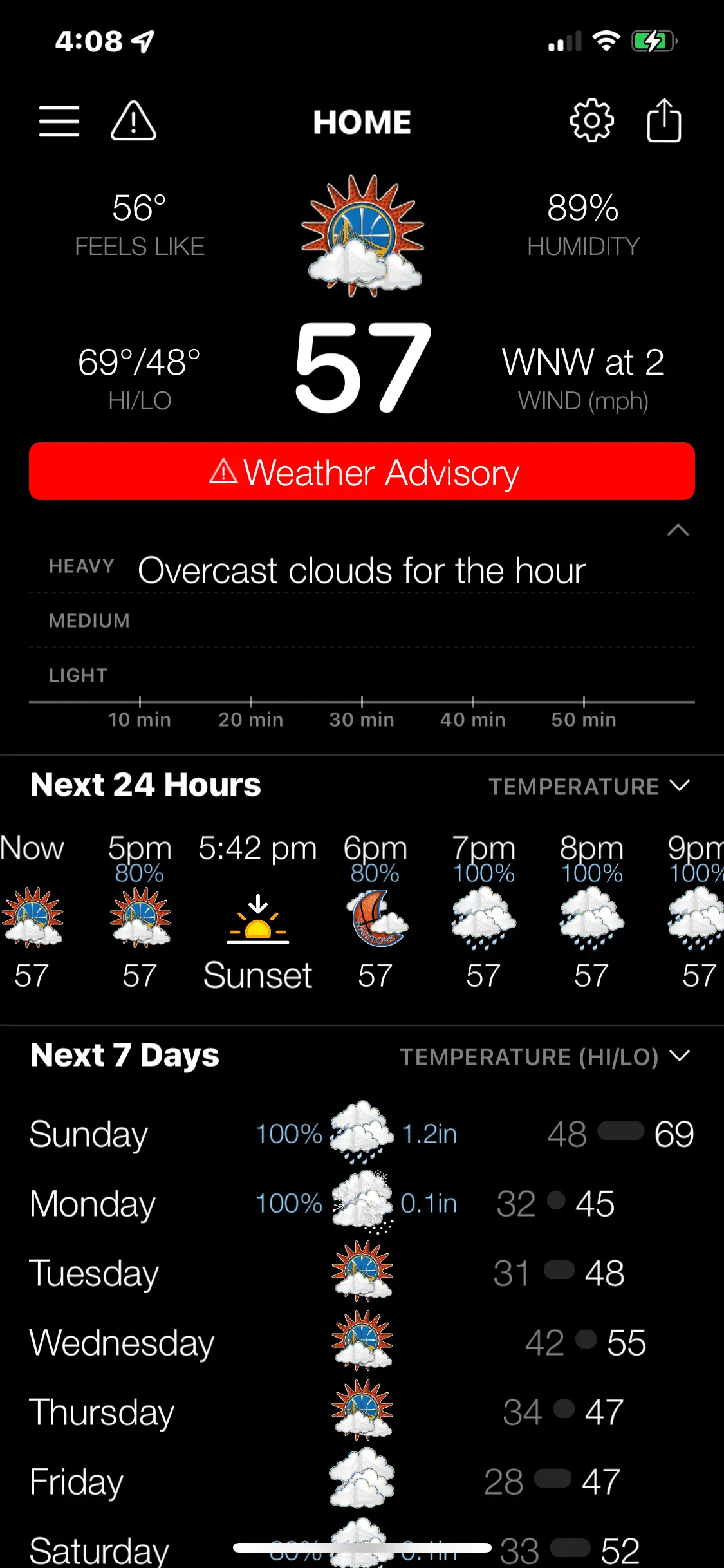Viewport: 724px width, 1568px height.
Task: Tap the Friday forecast row
Action: tap(362, 1482)
